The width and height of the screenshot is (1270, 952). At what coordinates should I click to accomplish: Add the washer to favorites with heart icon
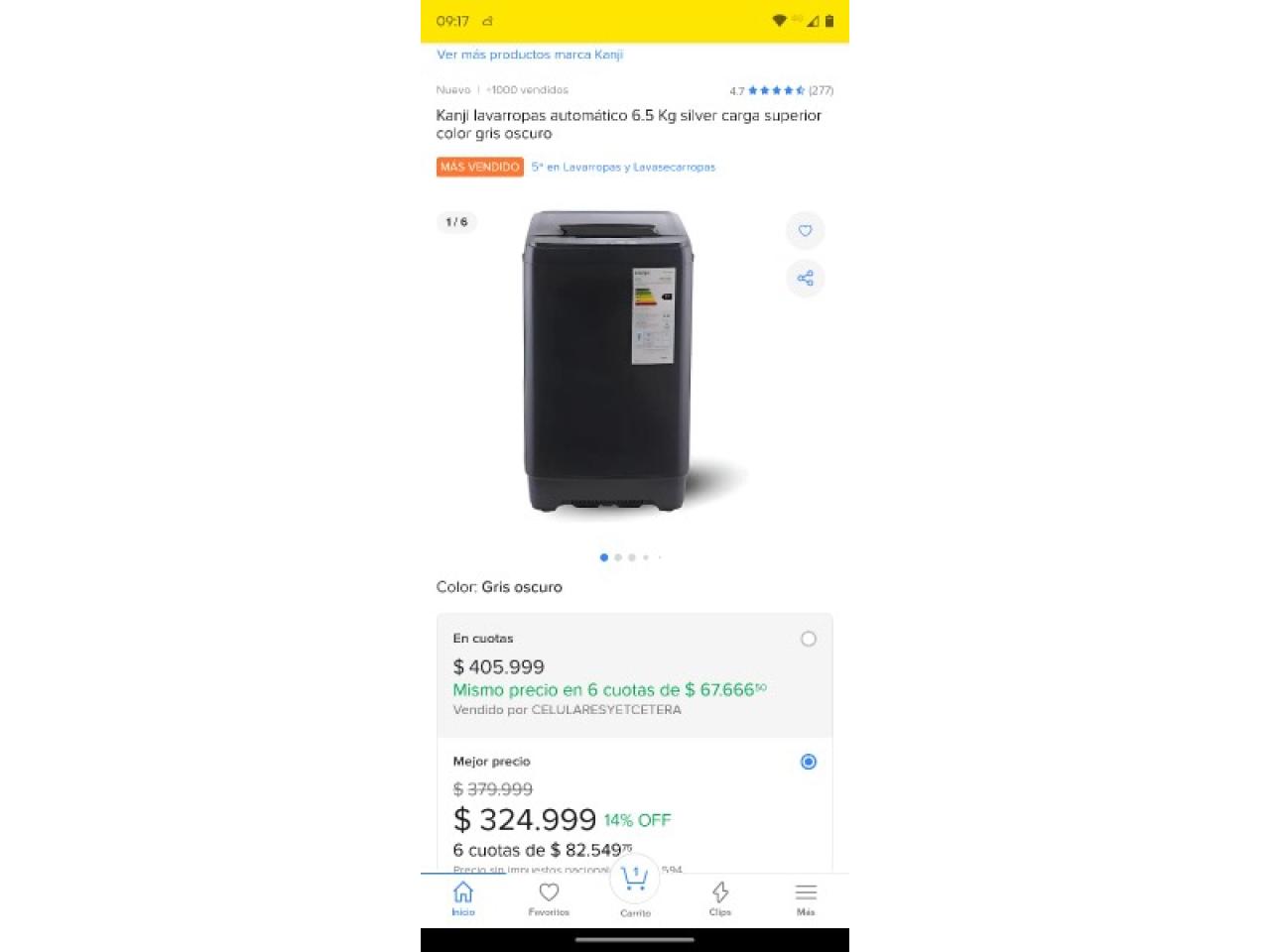pos(806,231)
